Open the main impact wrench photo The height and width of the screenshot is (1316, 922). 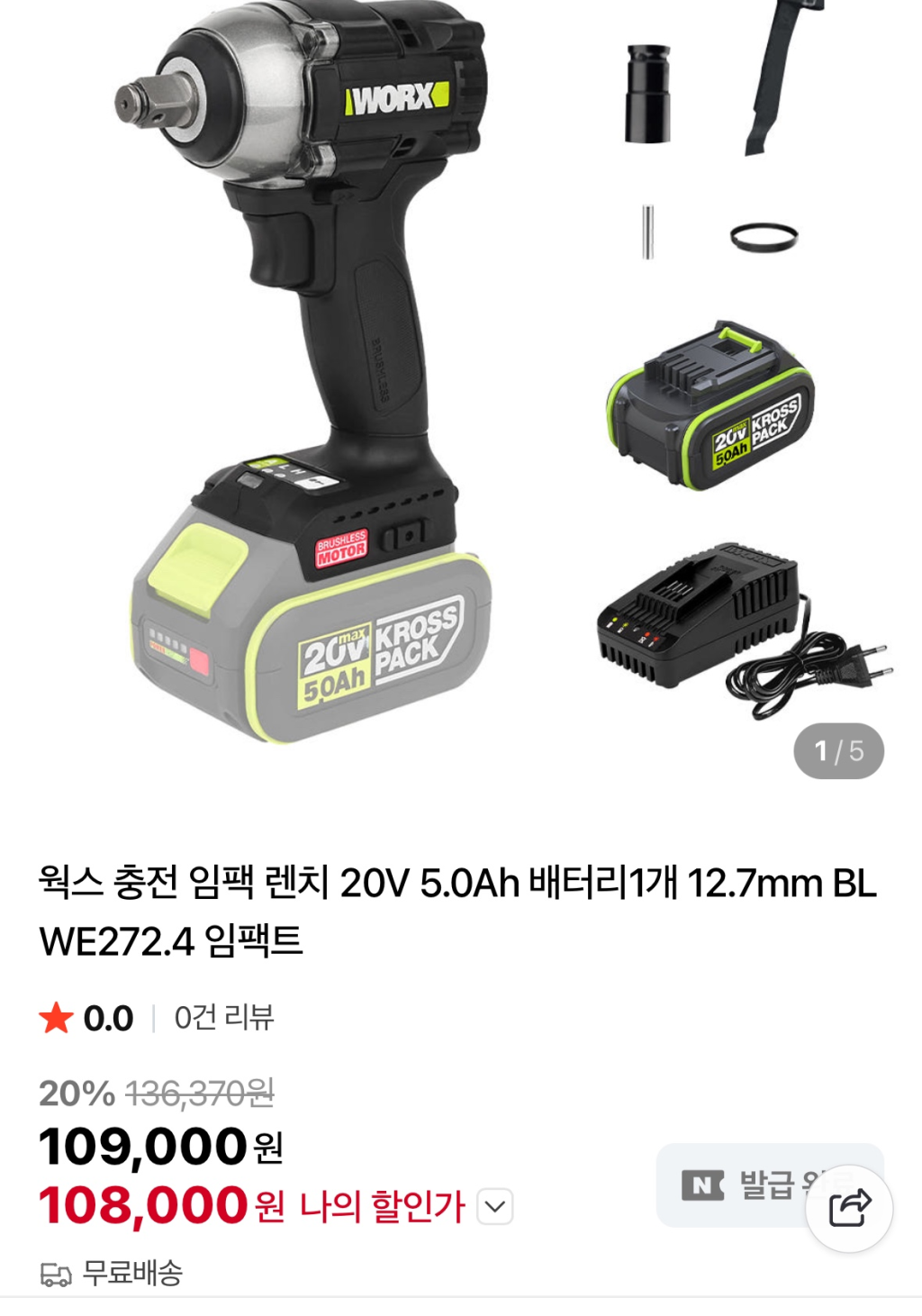(297, 360)
